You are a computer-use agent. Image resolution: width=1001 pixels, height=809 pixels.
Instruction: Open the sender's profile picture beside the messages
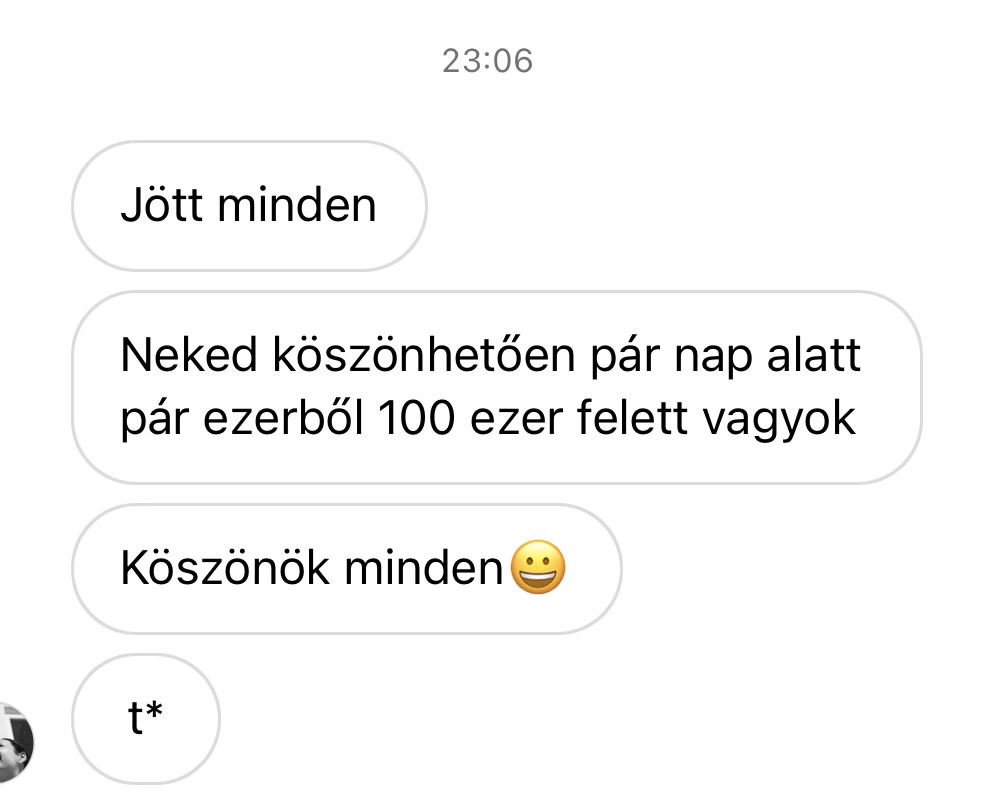14,743
